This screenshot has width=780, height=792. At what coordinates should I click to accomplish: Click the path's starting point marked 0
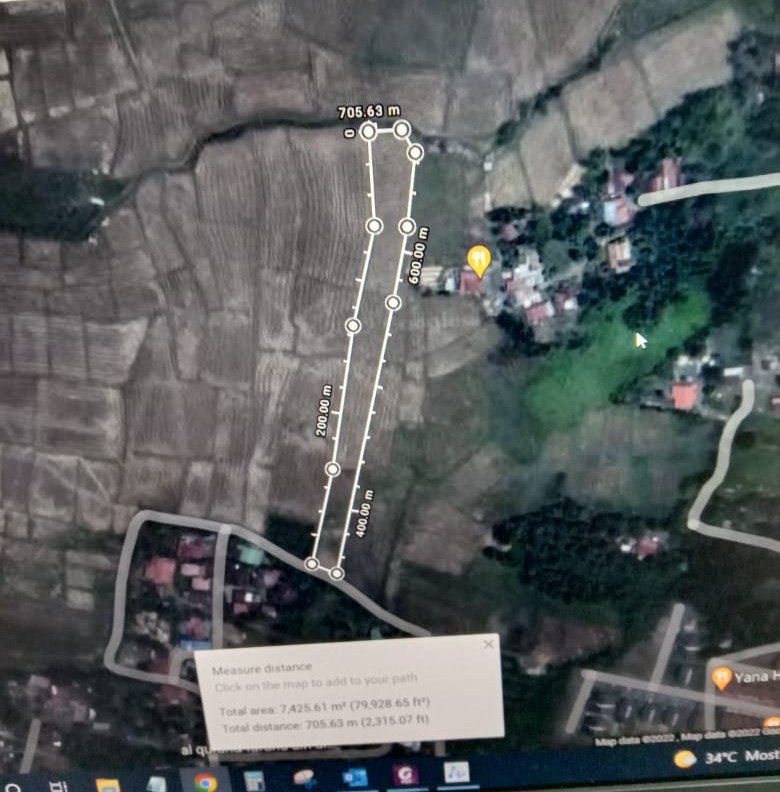click(x=368, y=132)
